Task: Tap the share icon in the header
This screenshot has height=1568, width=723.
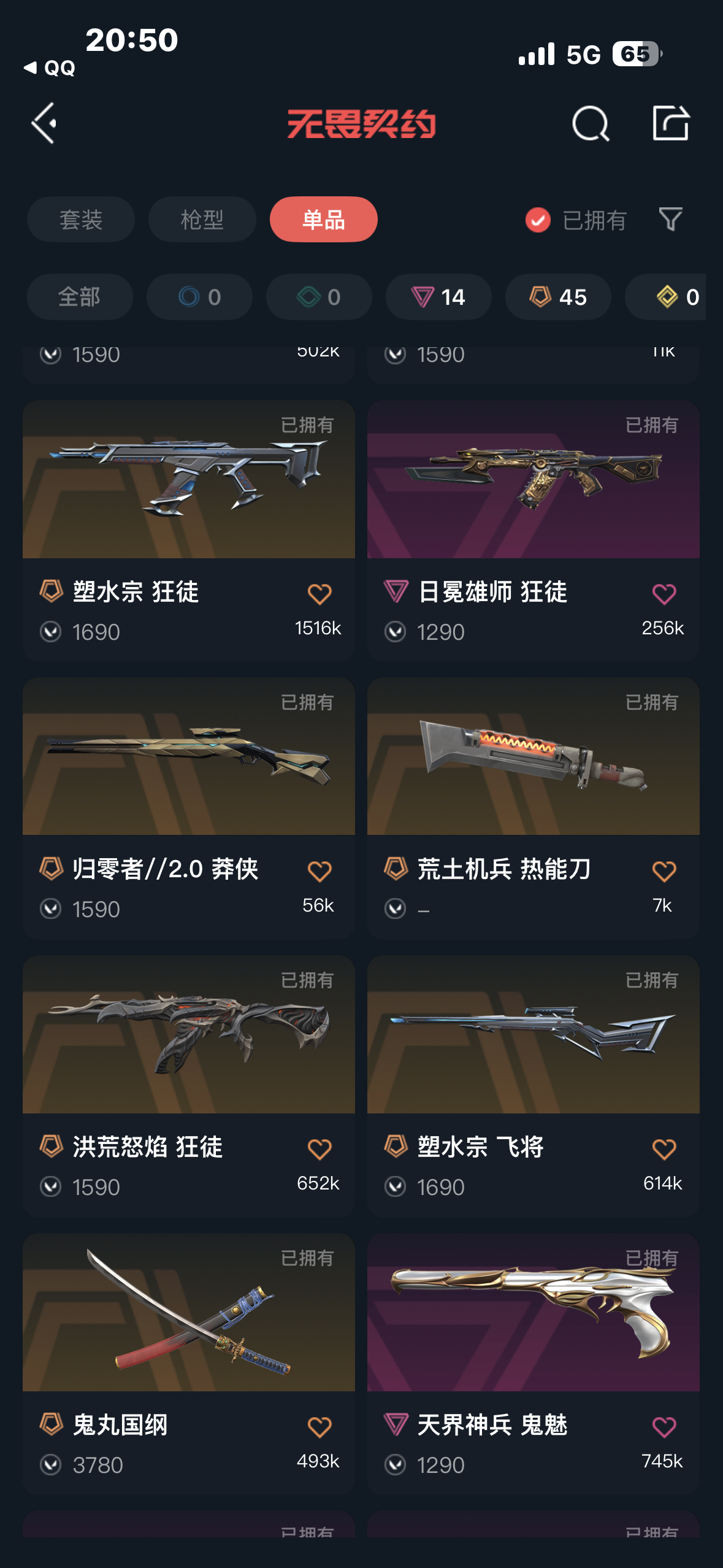Action: [670, 123]
